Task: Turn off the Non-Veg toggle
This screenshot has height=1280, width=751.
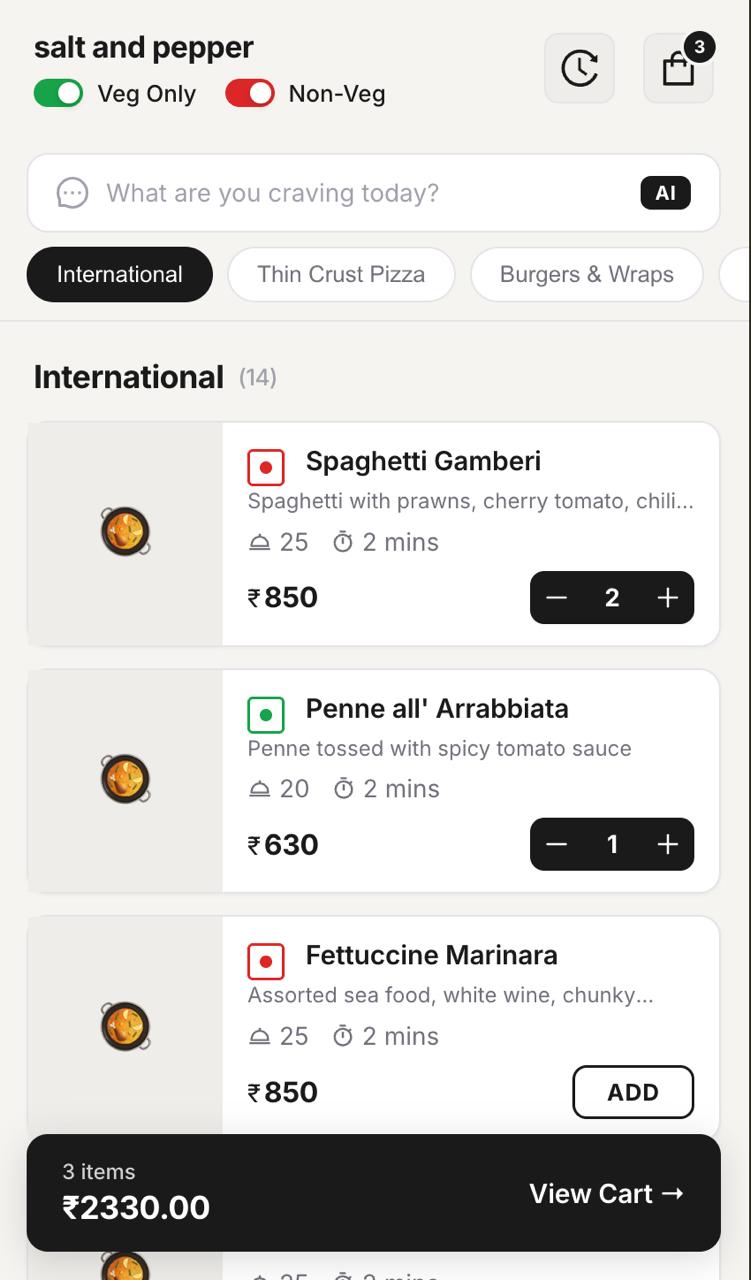Action: 249,92
